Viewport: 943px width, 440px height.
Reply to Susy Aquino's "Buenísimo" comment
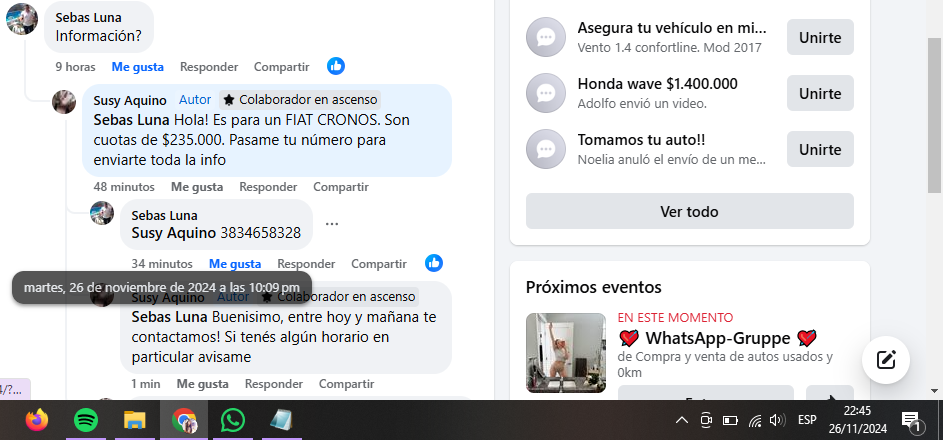click(x=273, y=384)
